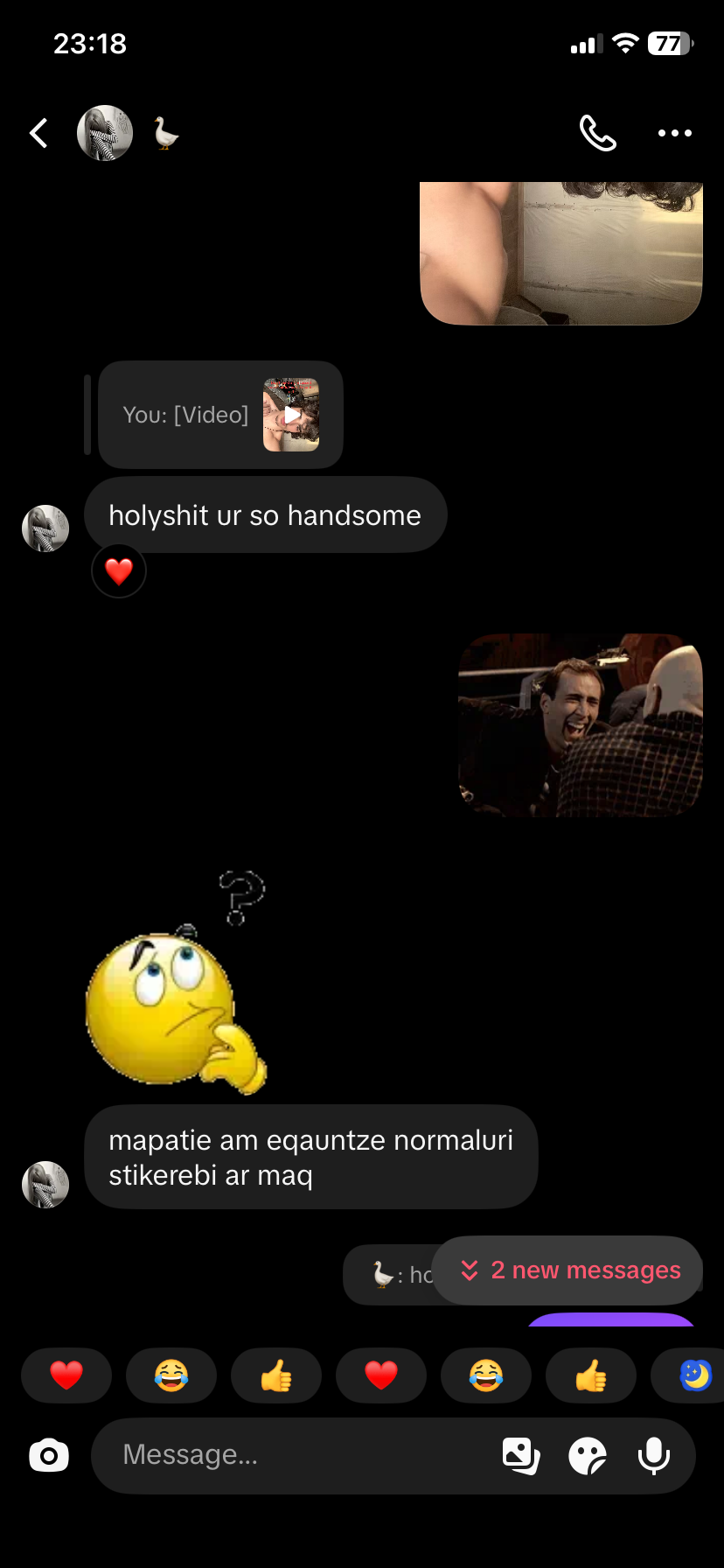The height and width of the screenshot is (1568, 724).
Task: Open the thinking emoji sticker
Action: [177, 983]
